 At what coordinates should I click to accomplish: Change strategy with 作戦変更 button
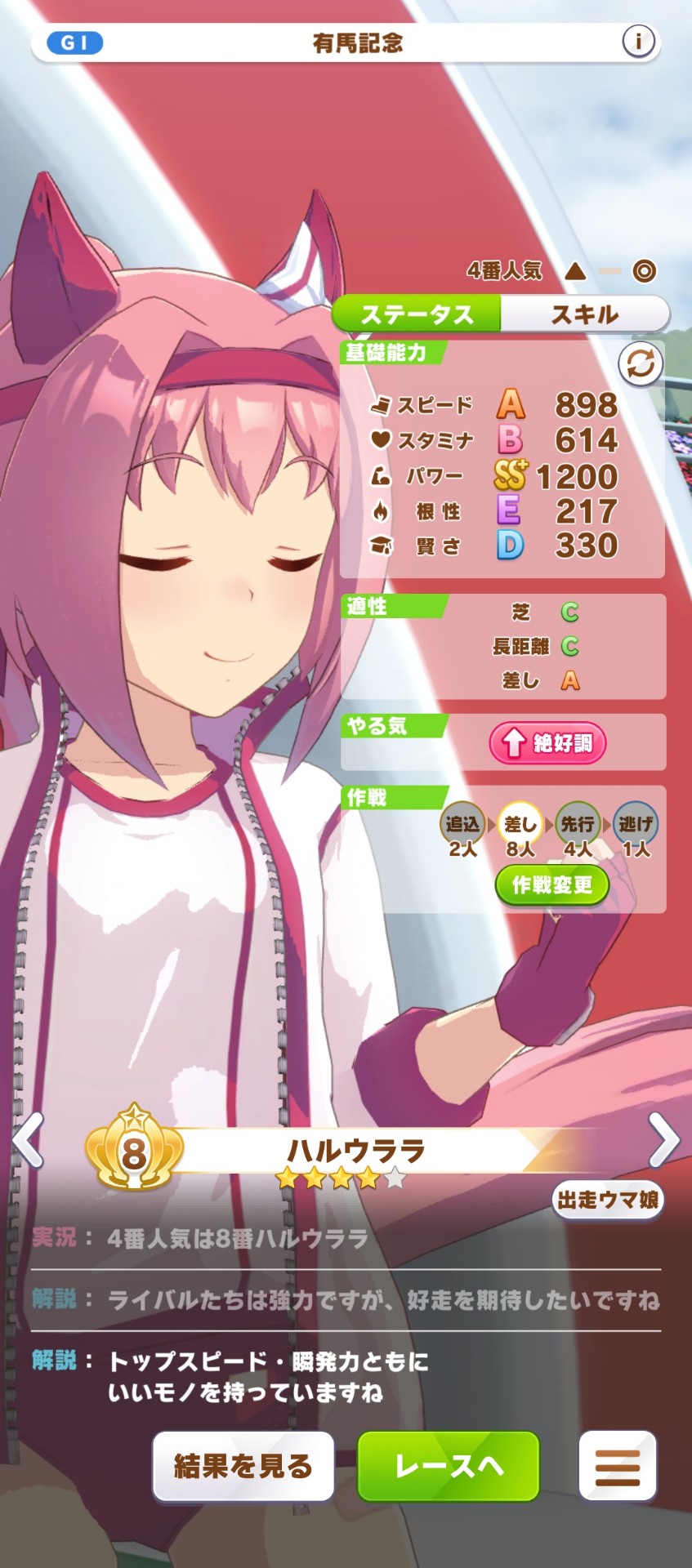[552, 885]
